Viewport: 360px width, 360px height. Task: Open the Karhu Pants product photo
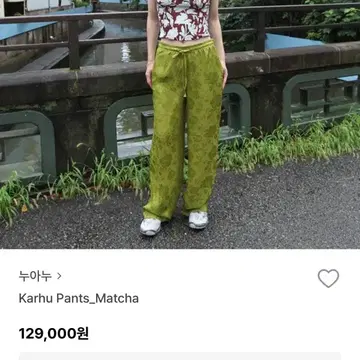[x=180, y=124]
